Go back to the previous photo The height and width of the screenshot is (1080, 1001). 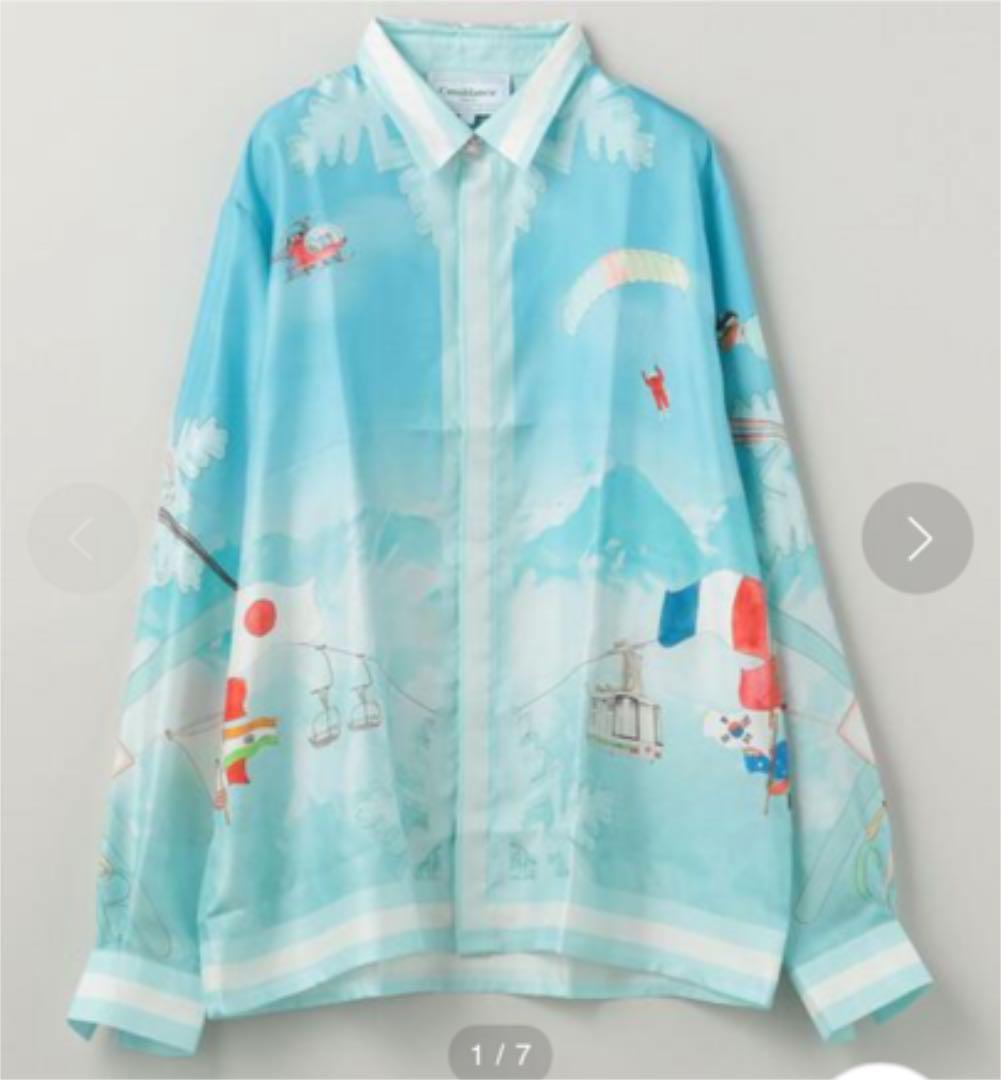pyautogui.click(x=82, y=539)
